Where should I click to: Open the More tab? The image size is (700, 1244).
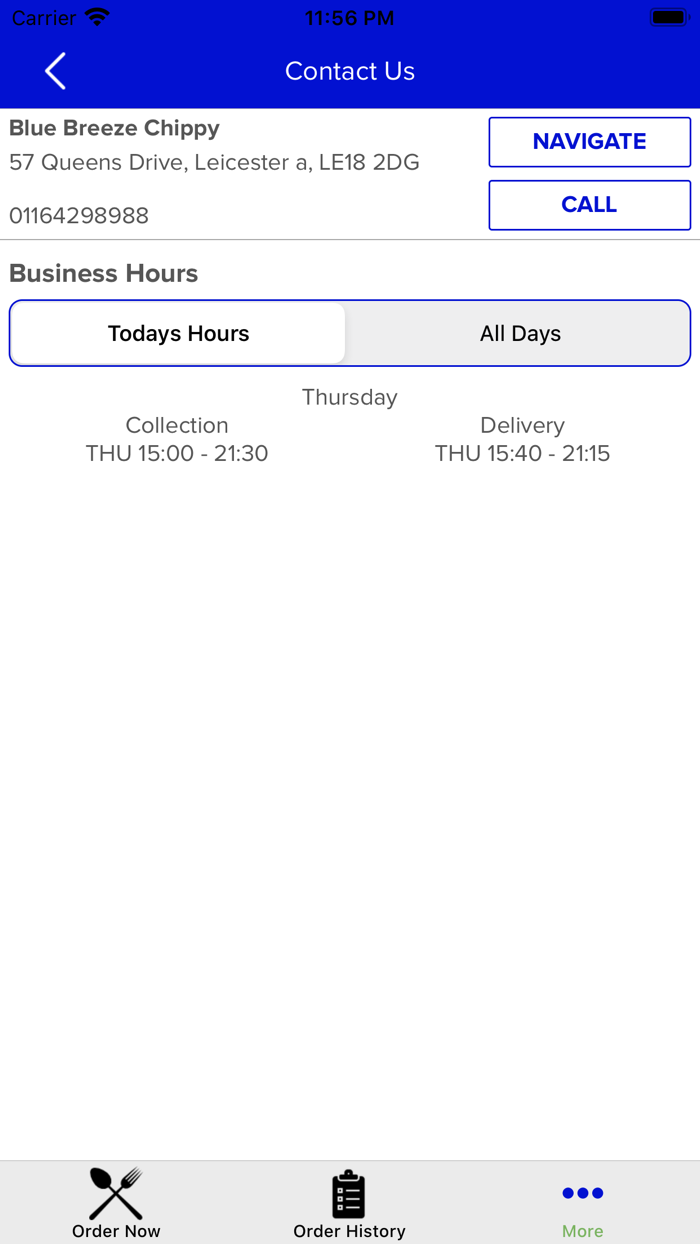[582, 1203]
